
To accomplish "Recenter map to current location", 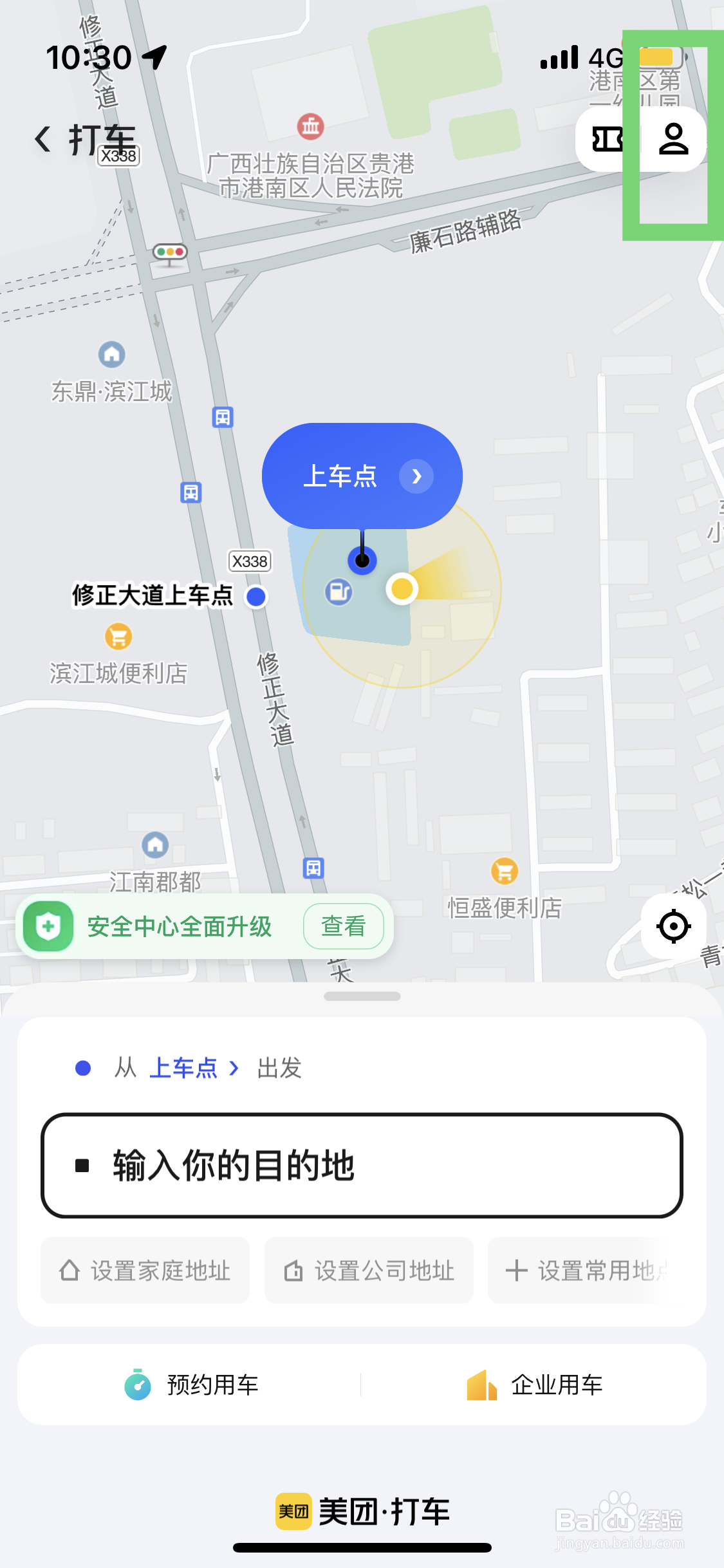I will [673, 926].
